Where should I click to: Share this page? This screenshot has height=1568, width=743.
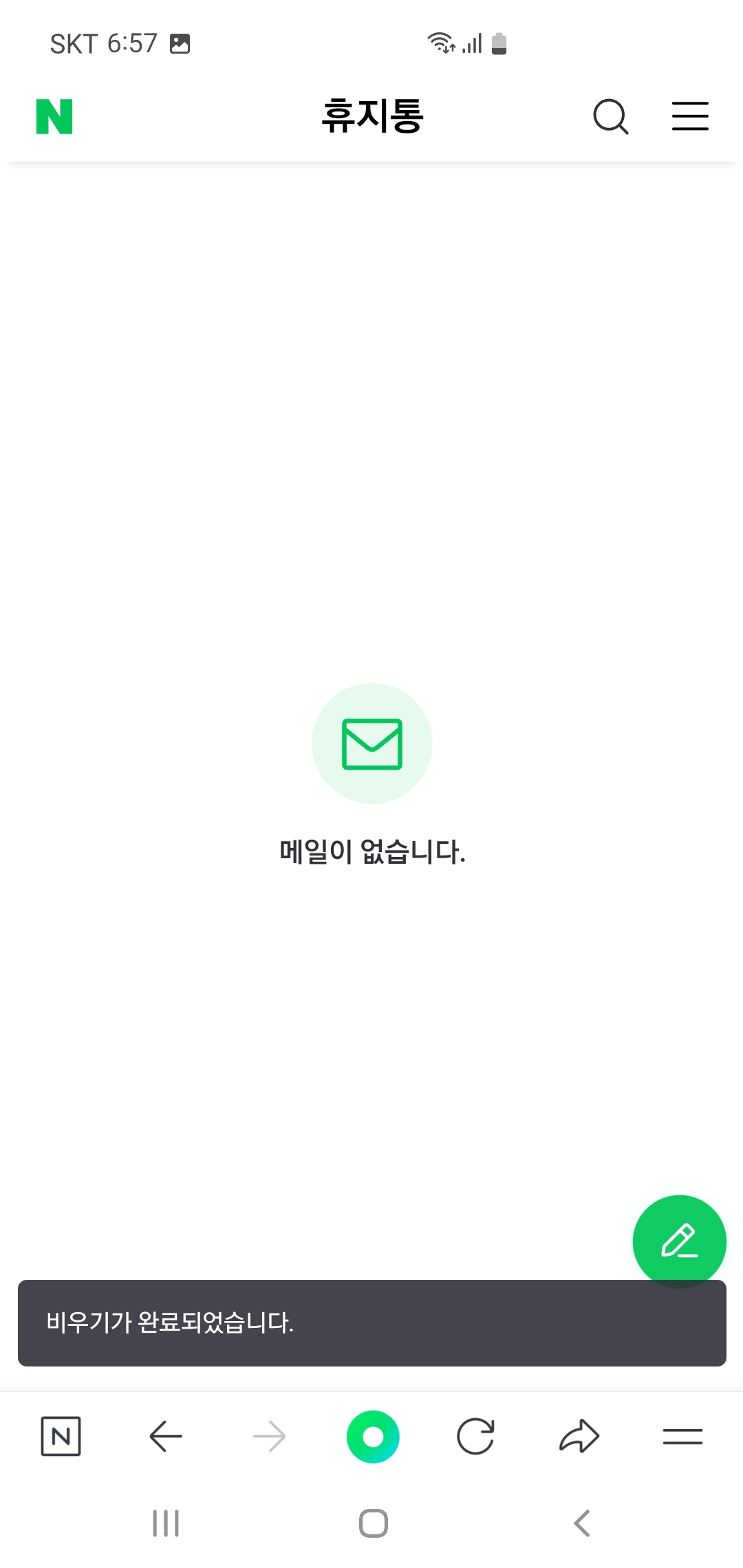[579, 1437]
